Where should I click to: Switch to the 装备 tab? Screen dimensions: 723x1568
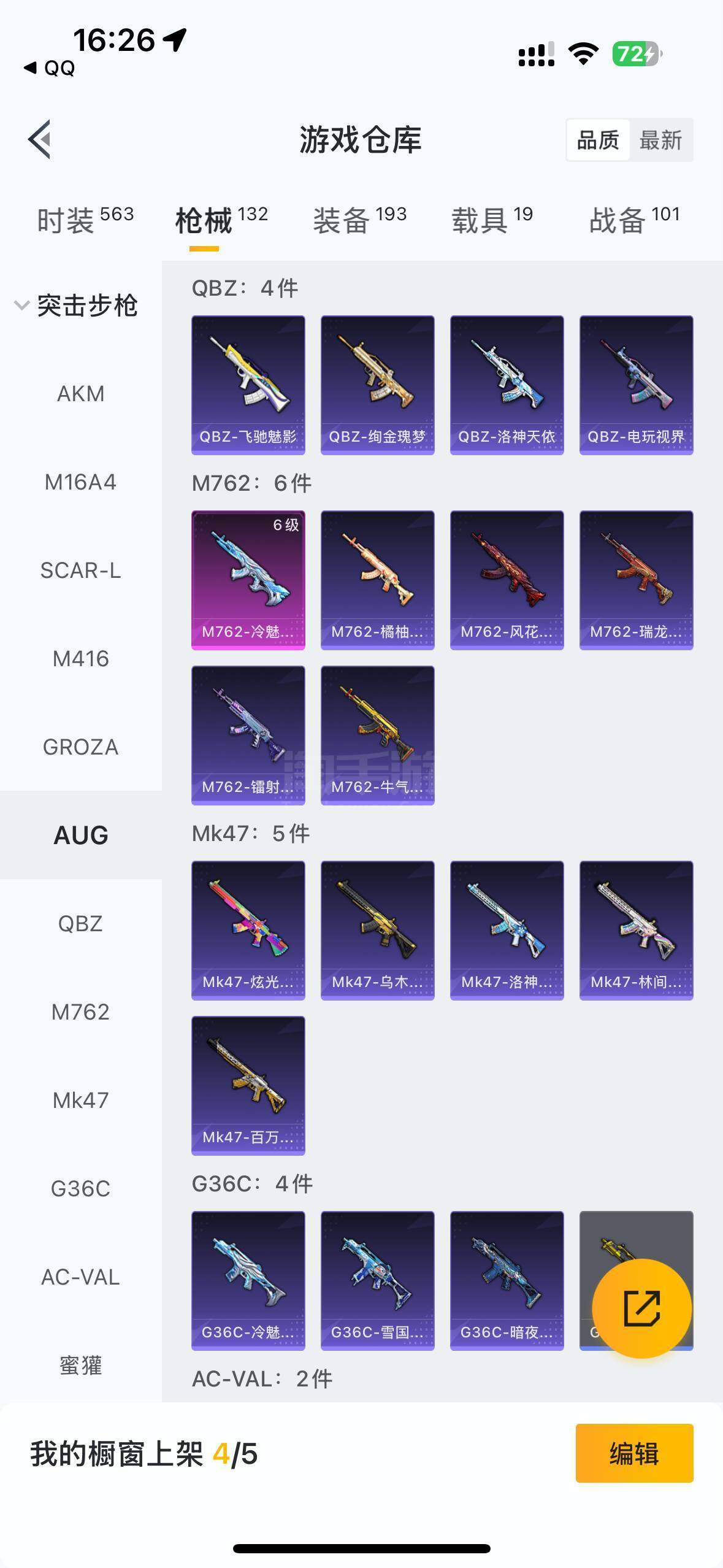[x=360, y=220]
